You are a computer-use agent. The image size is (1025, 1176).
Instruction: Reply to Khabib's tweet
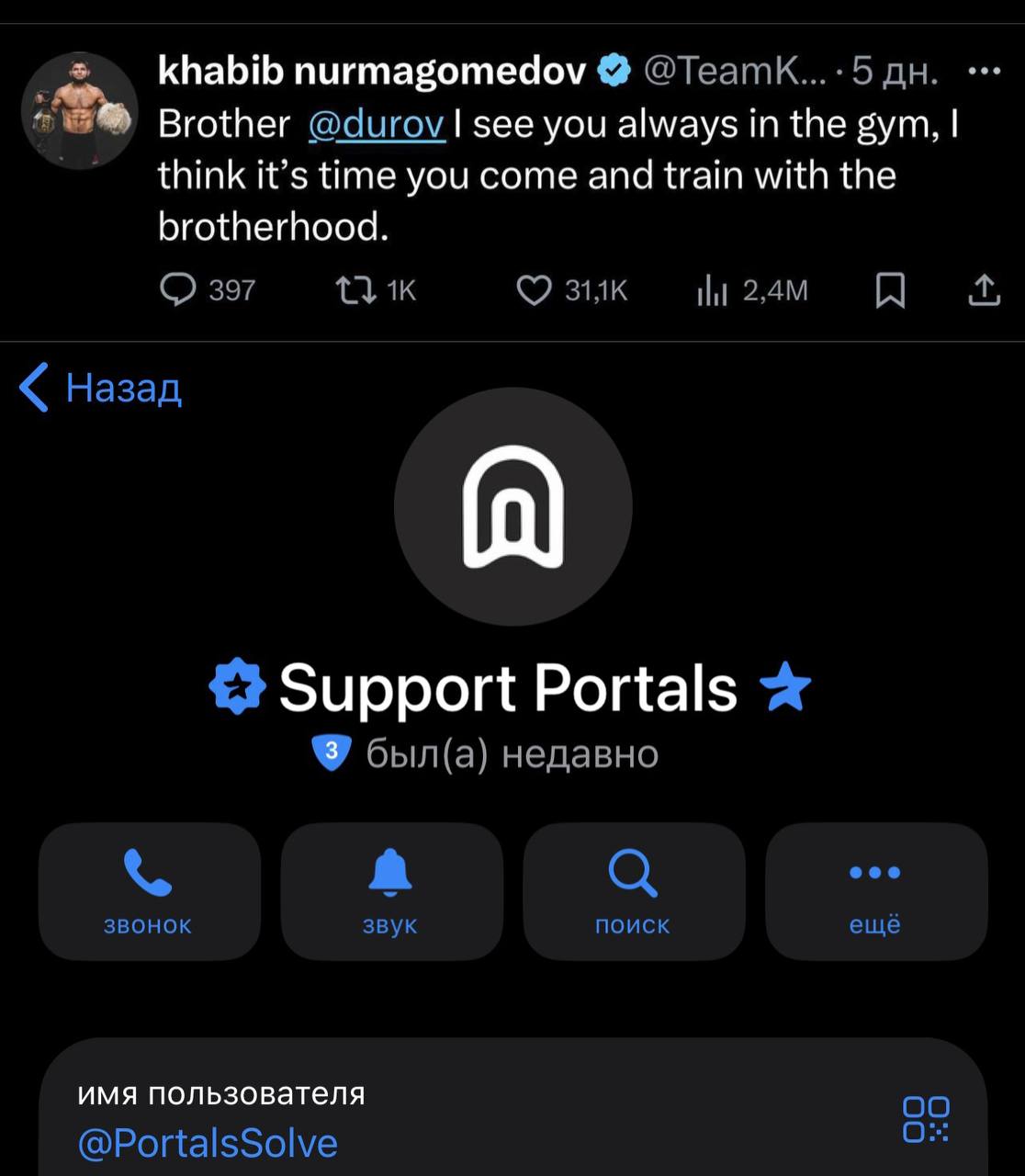pos(178,290)
